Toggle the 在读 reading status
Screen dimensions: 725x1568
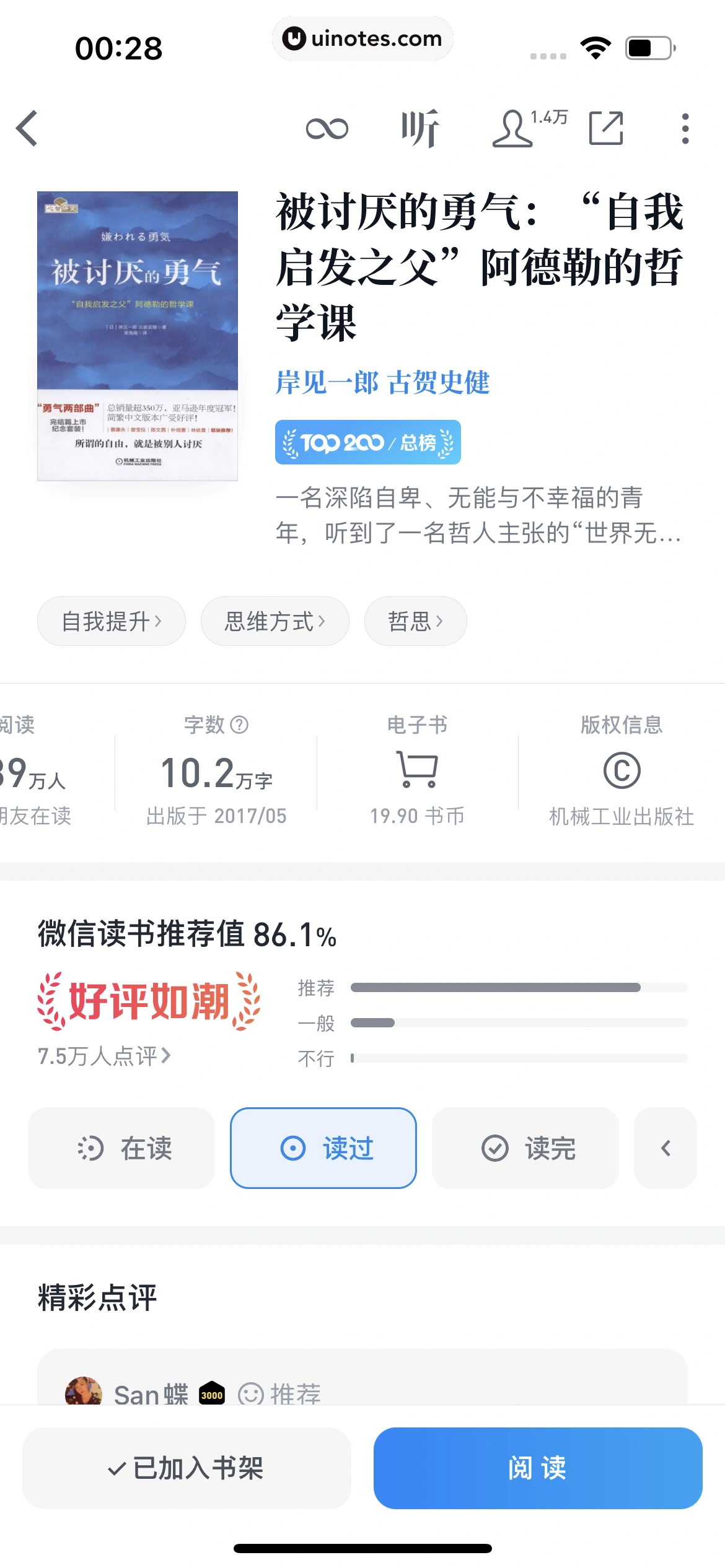120,1149
